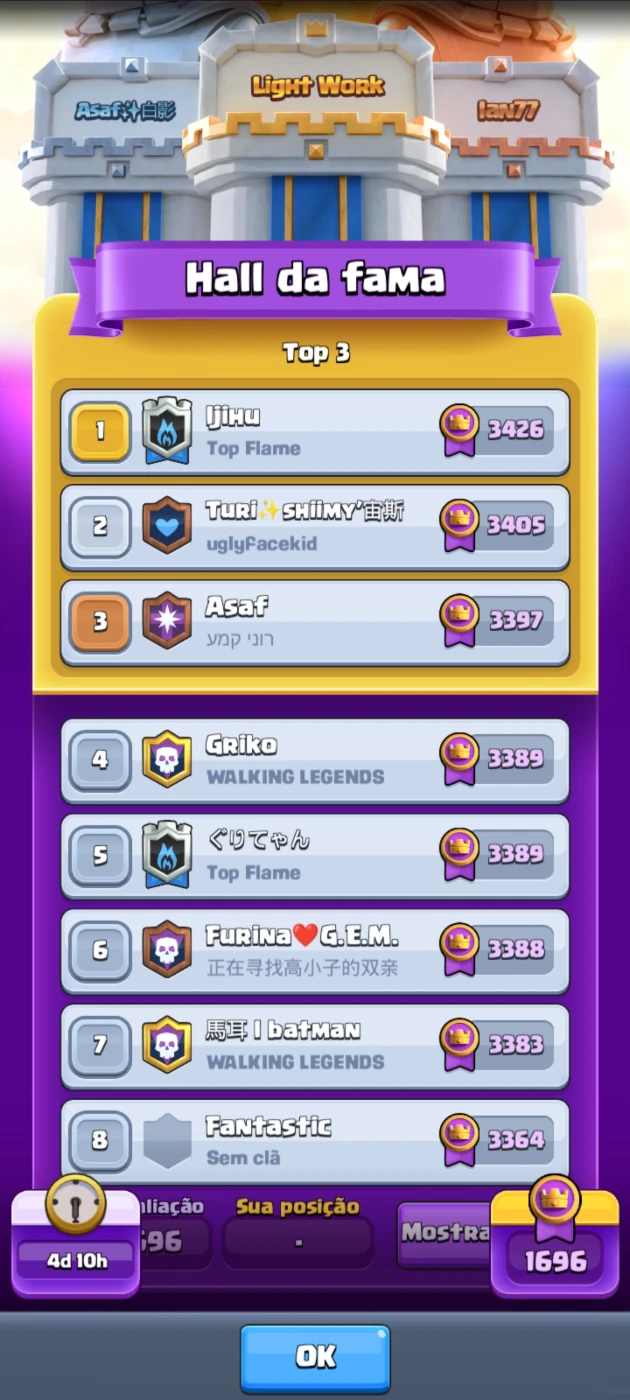The height and width of the screenshot is (1400, 630).
Task: Select the batman WALKING LEGENDS entry
Action: pyautogui.click(x=315, y=1045)
